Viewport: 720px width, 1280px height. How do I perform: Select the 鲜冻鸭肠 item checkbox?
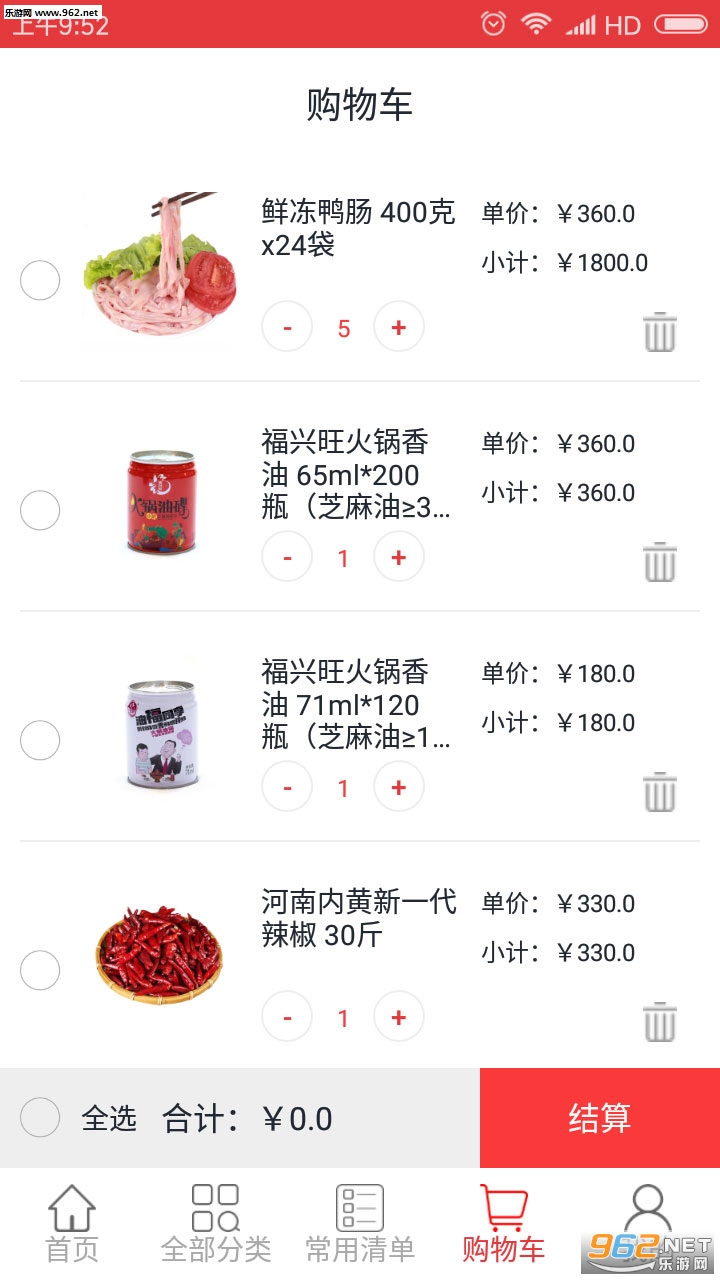(x=40, y=281)
